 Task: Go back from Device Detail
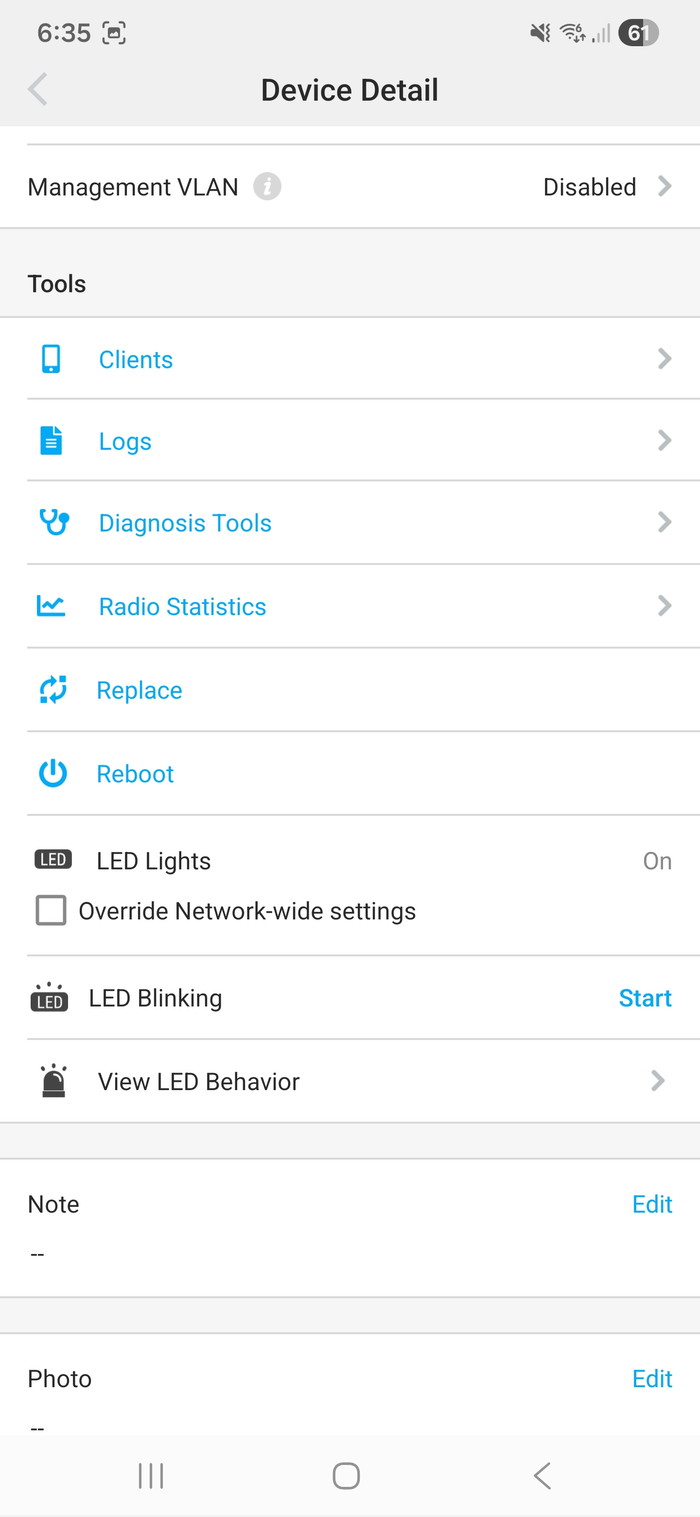pos(38,90)
